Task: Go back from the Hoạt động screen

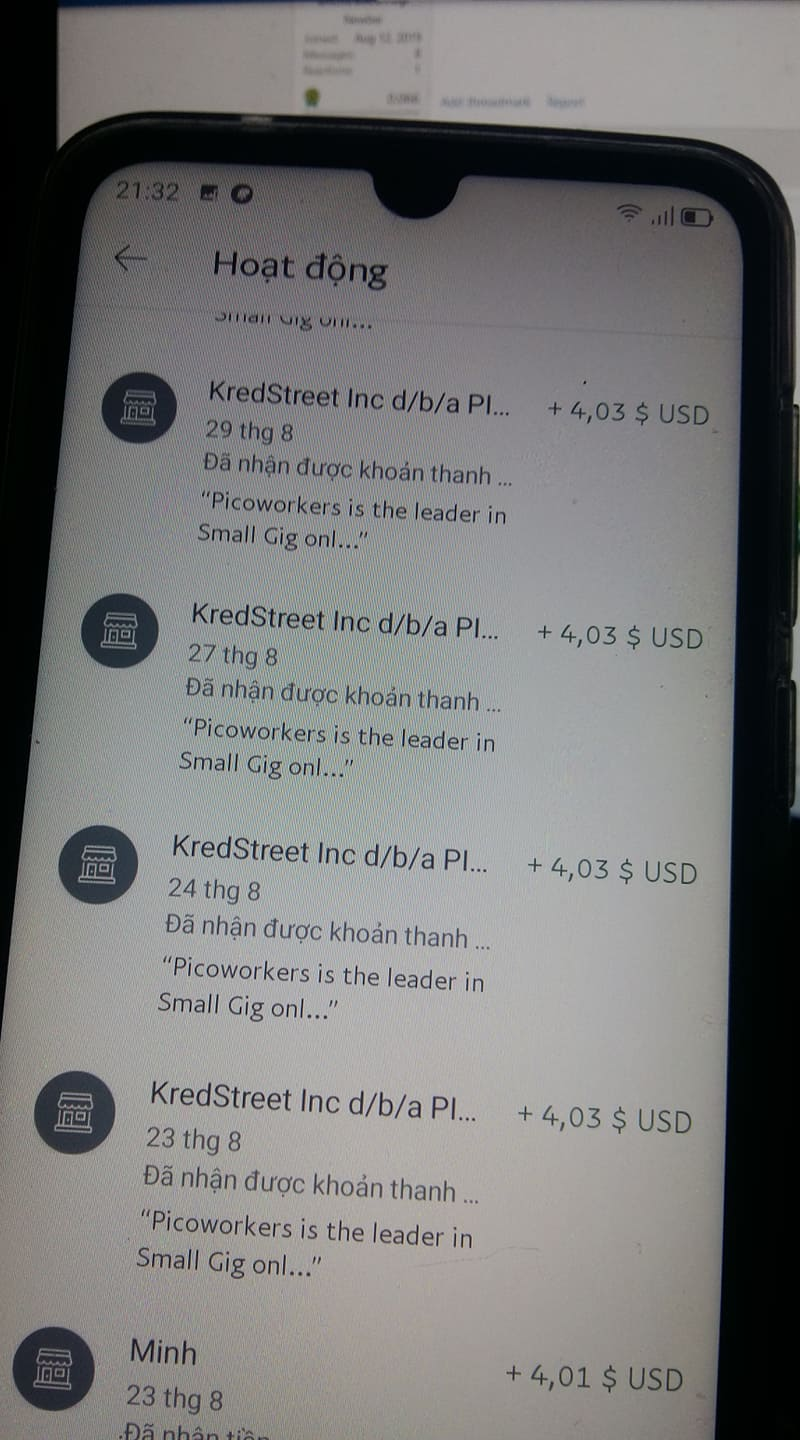Action: 130,258
